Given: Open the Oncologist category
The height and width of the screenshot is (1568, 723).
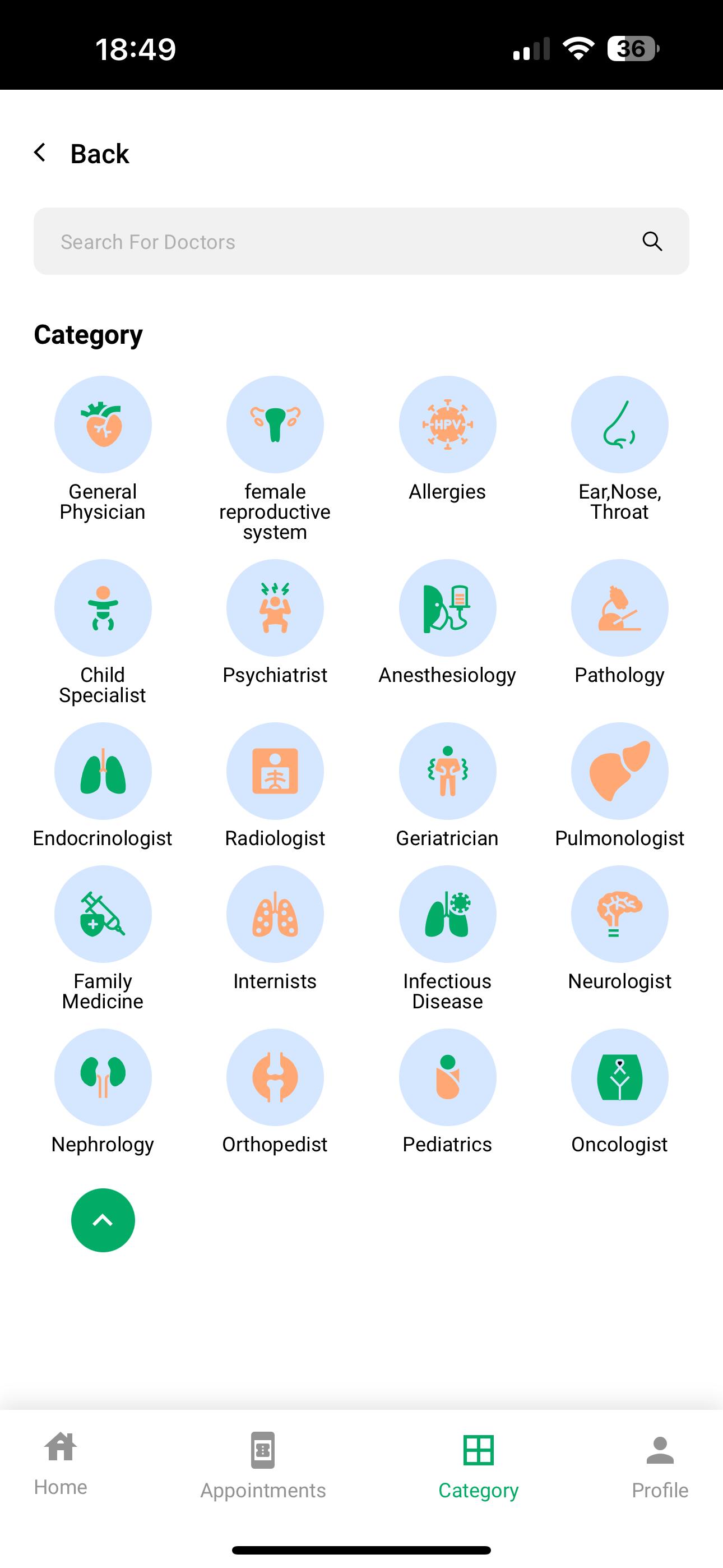Looking at the screenshot, I should (619, 1077).
